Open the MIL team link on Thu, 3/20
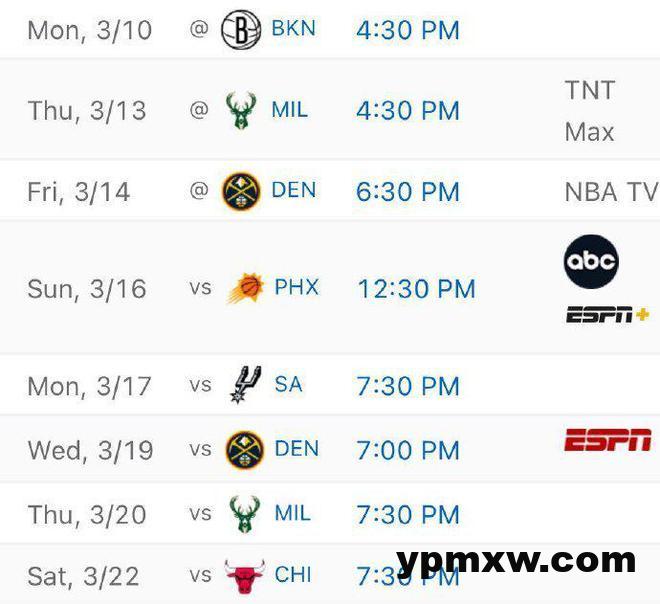This screenshot has width=660, height=604. [291, 514]
